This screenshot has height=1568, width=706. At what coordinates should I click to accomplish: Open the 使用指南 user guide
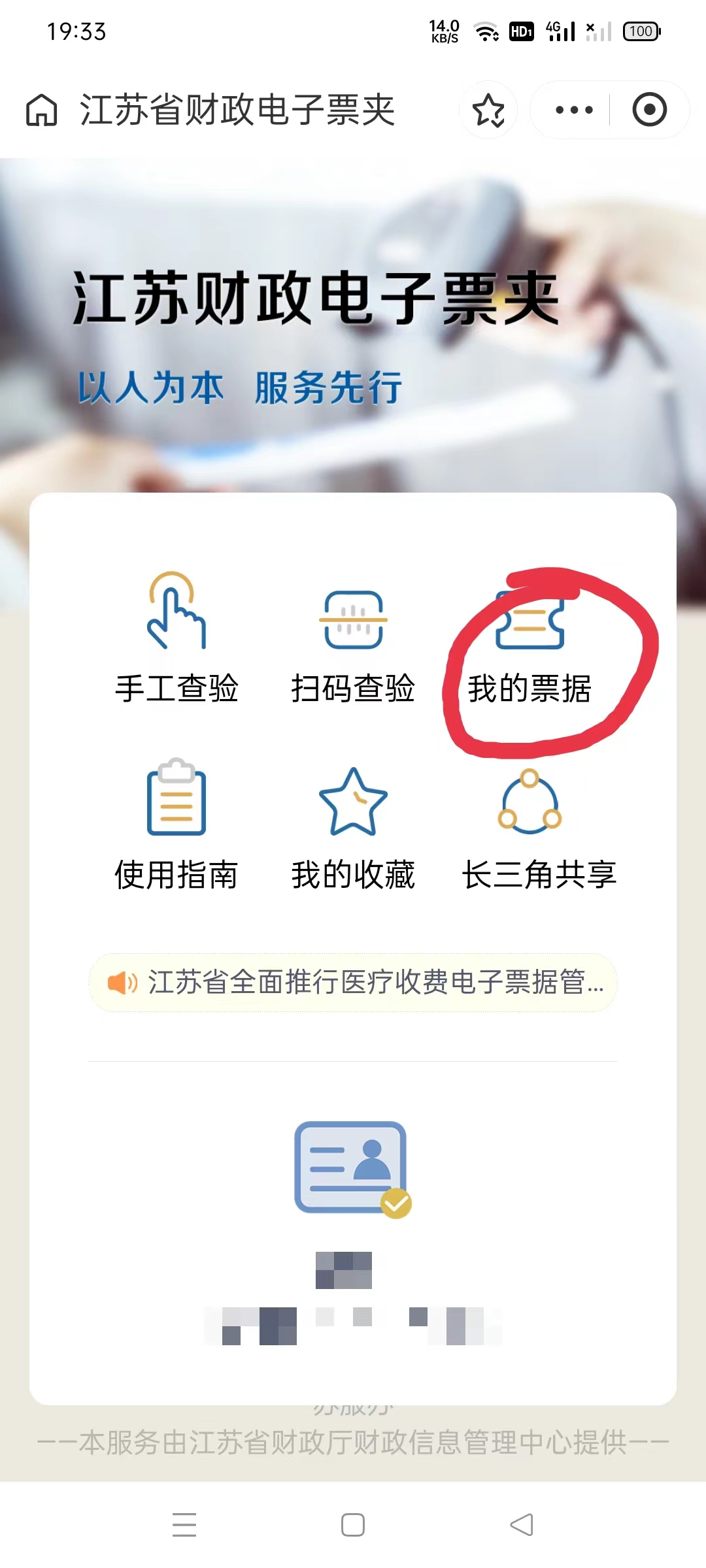176,825
